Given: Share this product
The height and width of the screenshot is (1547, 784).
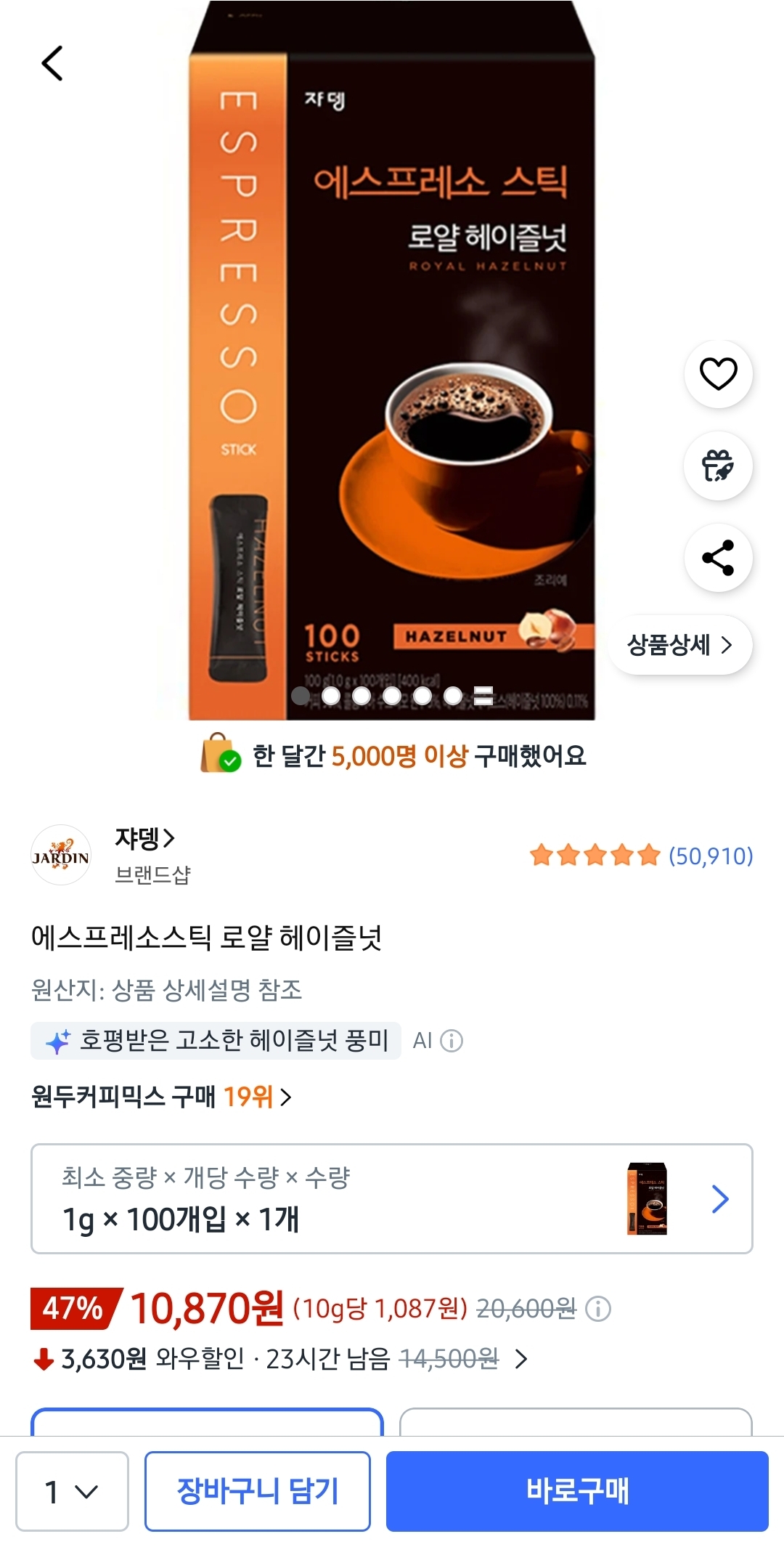Looking at the screenshot, I should 718,558.
